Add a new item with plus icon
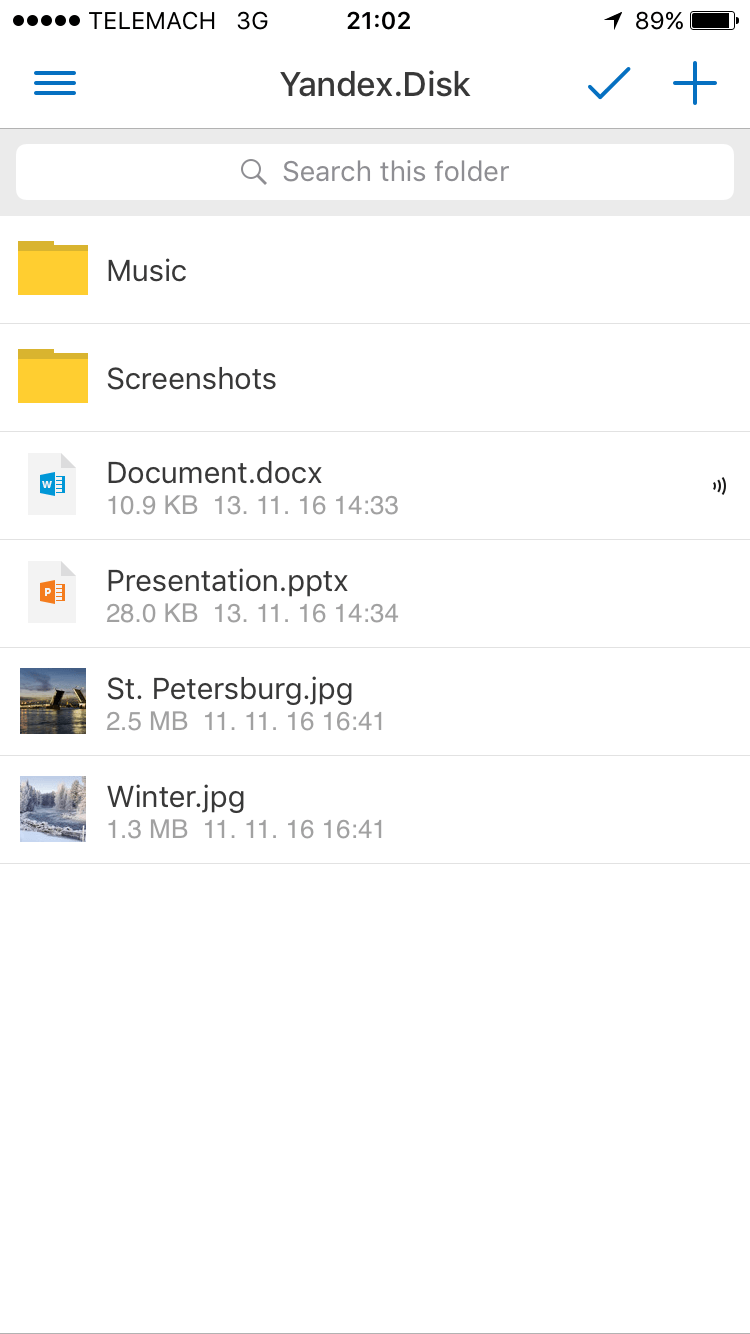 point(695,84)
